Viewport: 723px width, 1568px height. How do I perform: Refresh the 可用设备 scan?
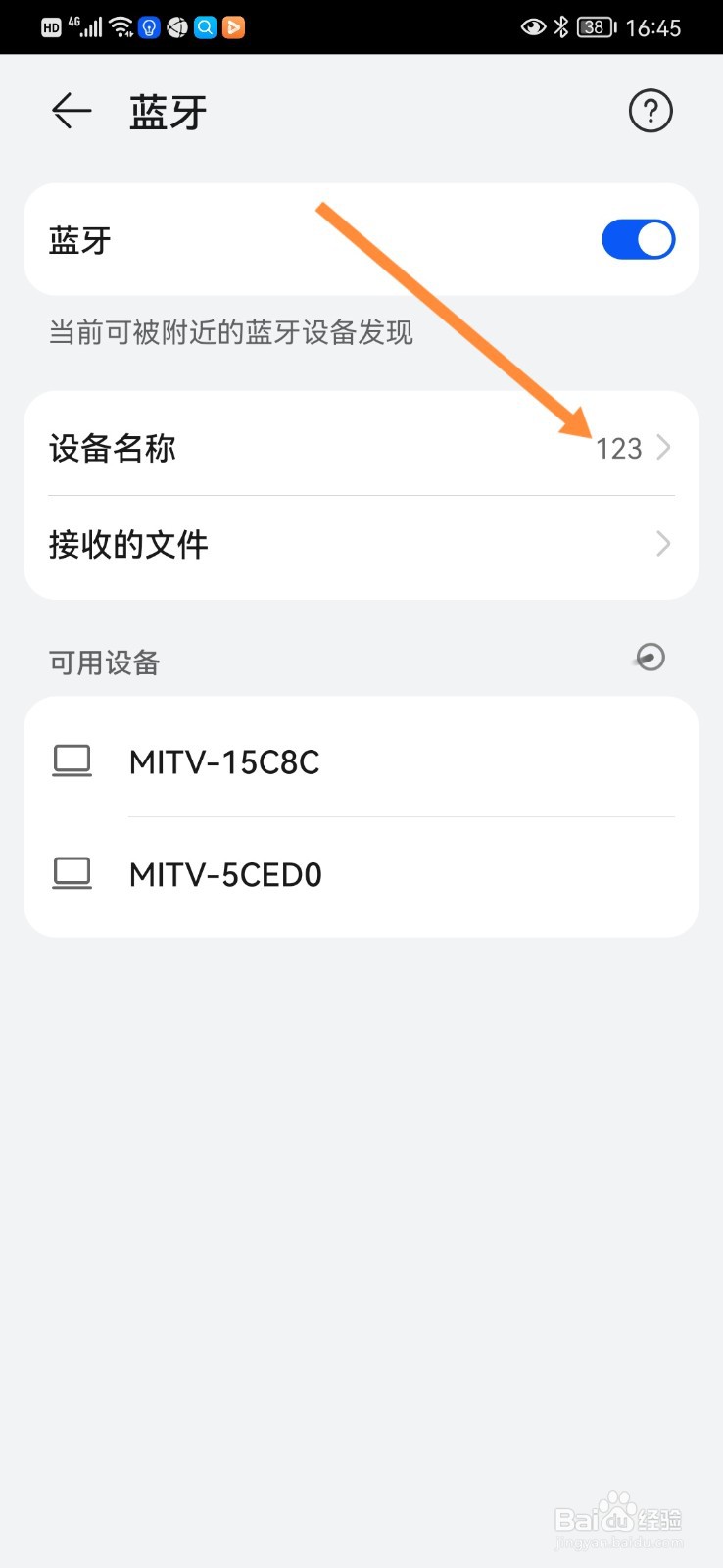649,658
